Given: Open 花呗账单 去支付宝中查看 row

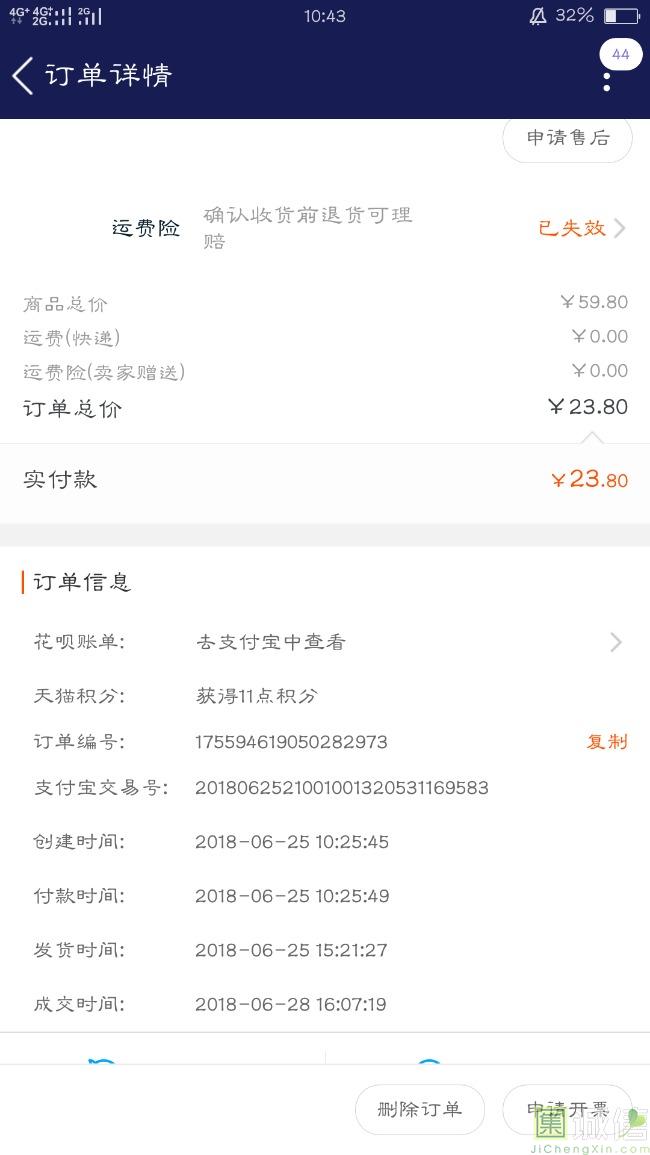Looking at the screenshot, I should point(325,642).
